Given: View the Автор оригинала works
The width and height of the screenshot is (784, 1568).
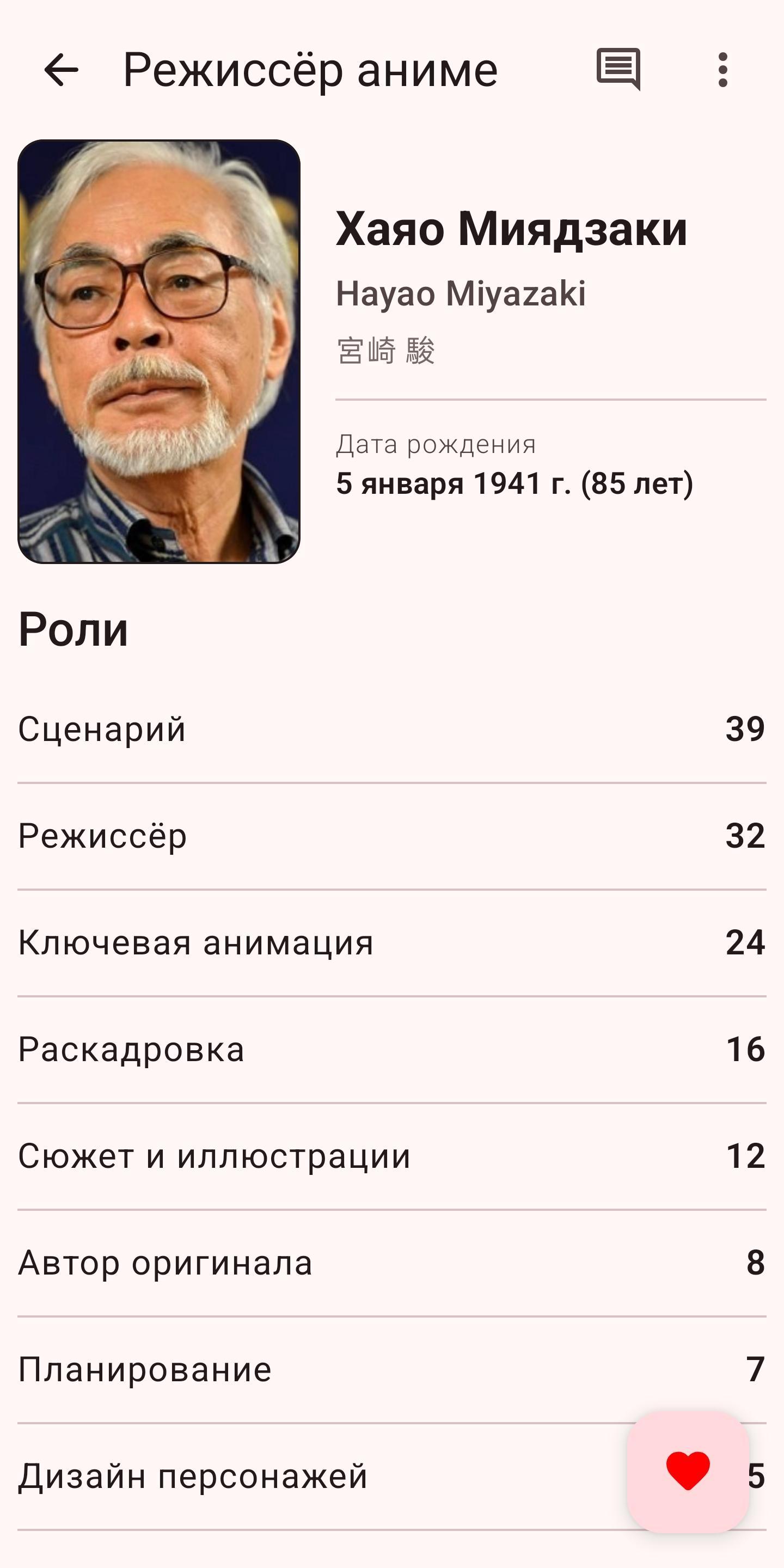Looking at the screenshot, I should 391,1263.
